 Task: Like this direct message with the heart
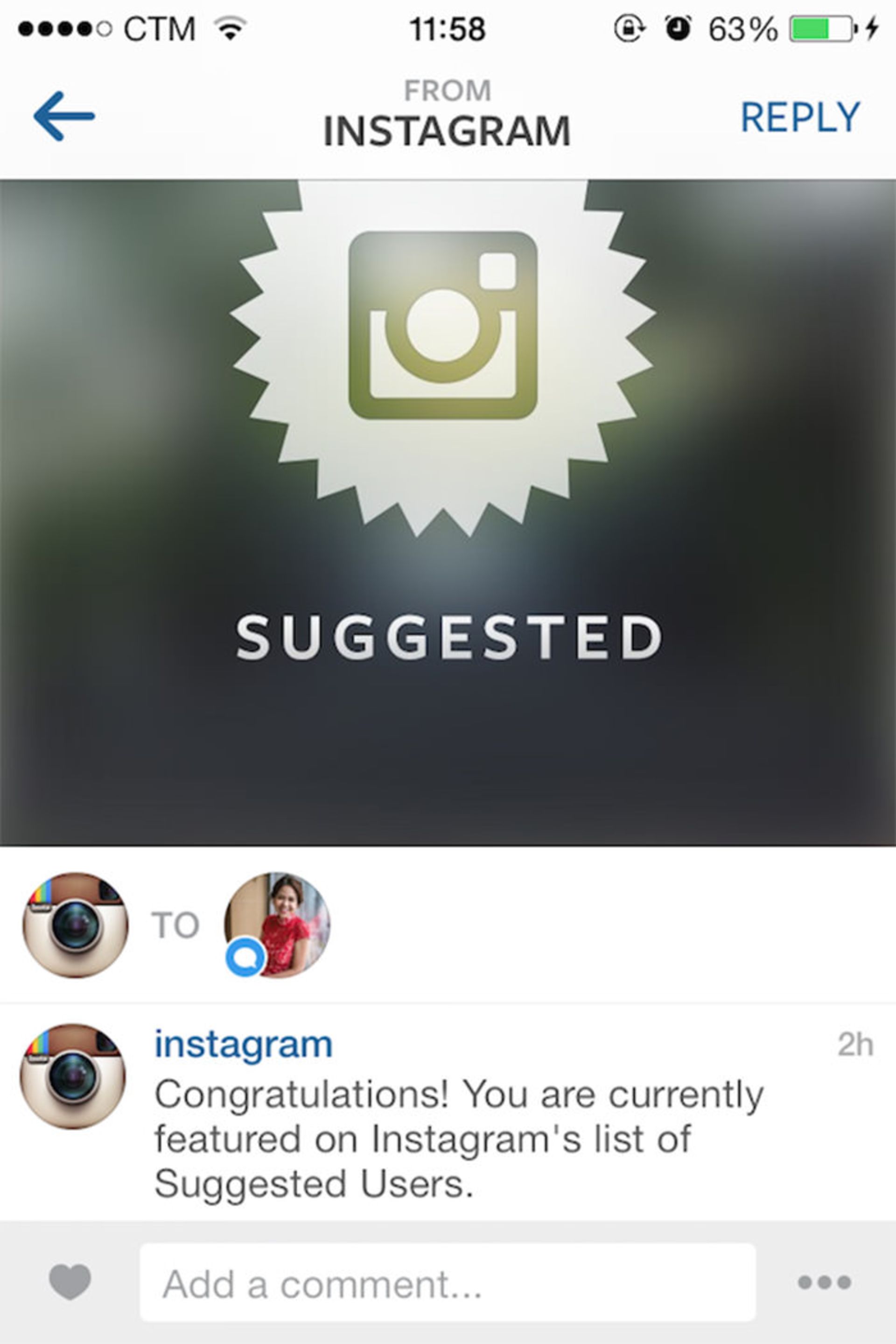[70, 1282]
